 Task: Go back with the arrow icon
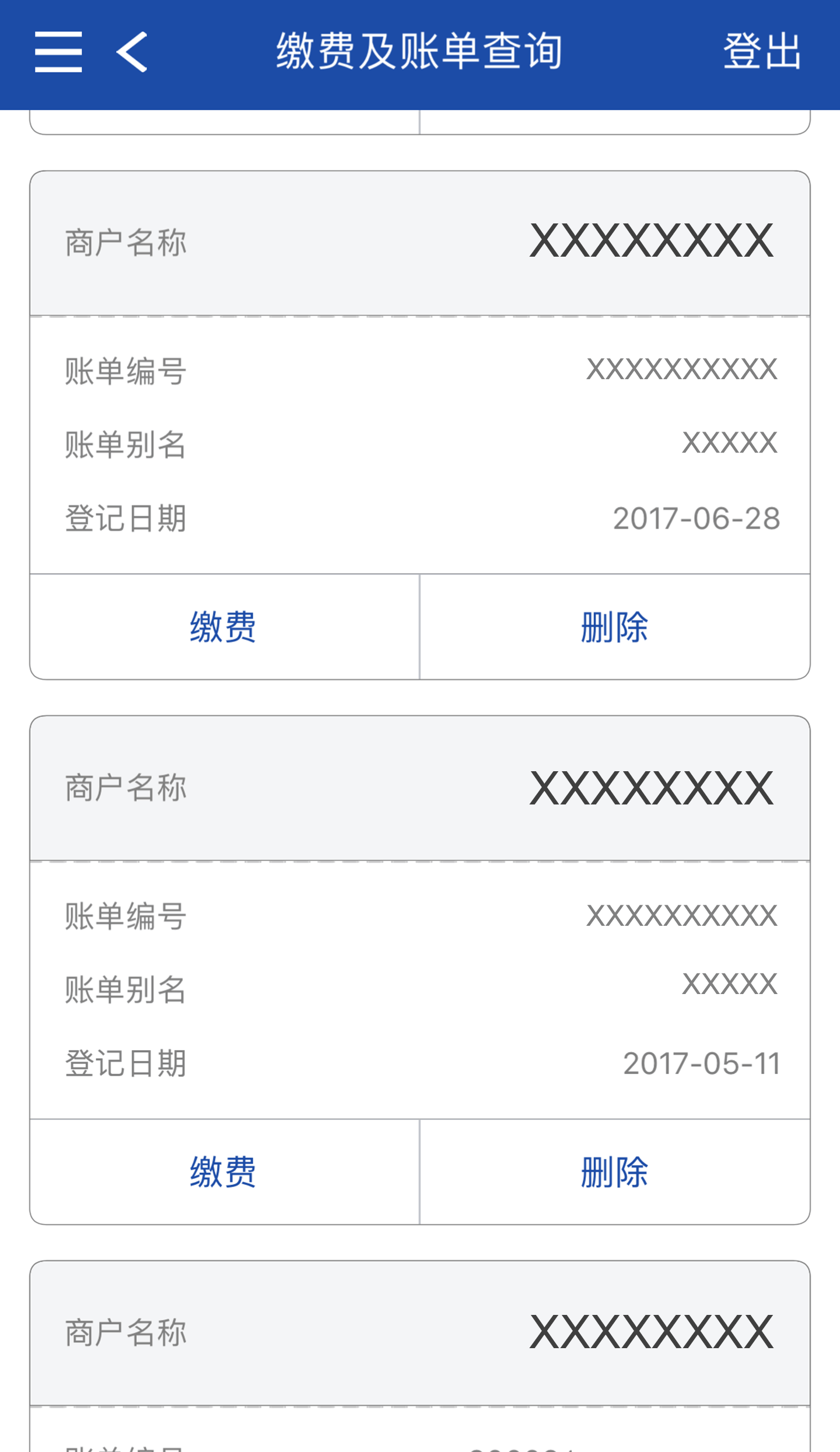(132, 53)
